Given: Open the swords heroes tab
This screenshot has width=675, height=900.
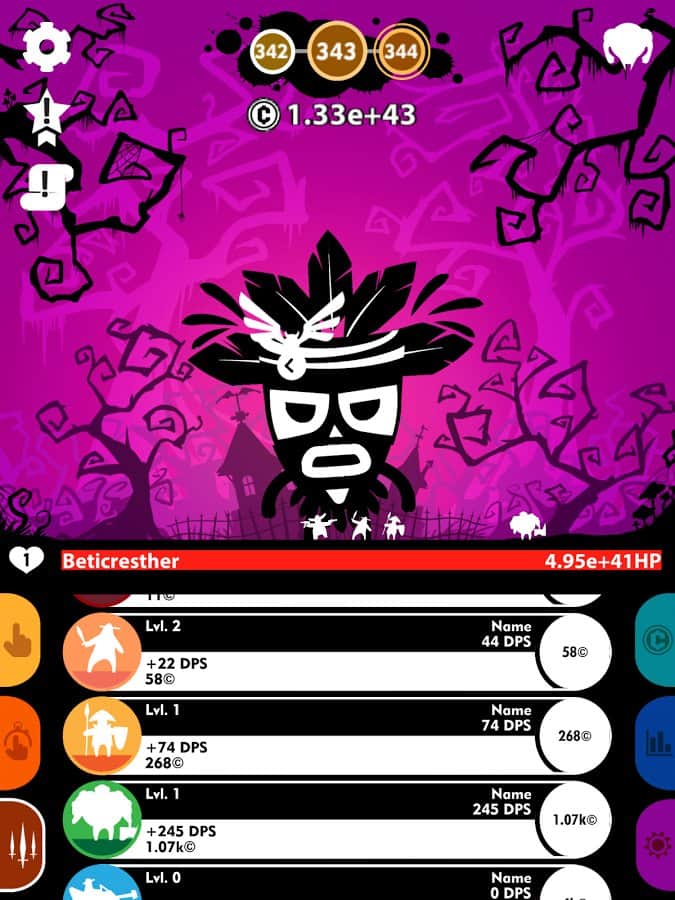Looking at the screenshot, I should click(x=20, y=846).
